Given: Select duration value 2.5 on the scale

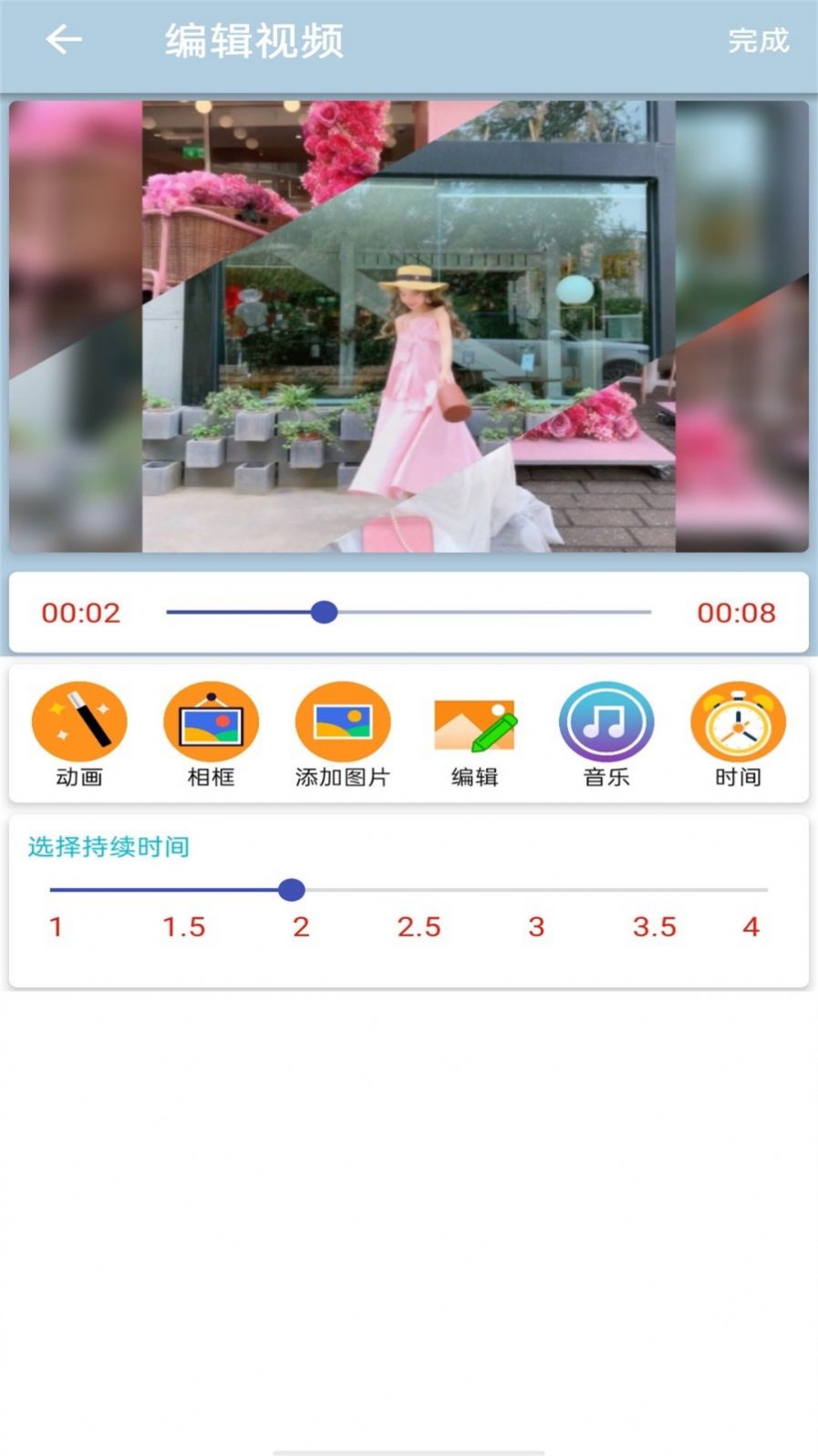Looking at the screenshot, I should 419,926.
